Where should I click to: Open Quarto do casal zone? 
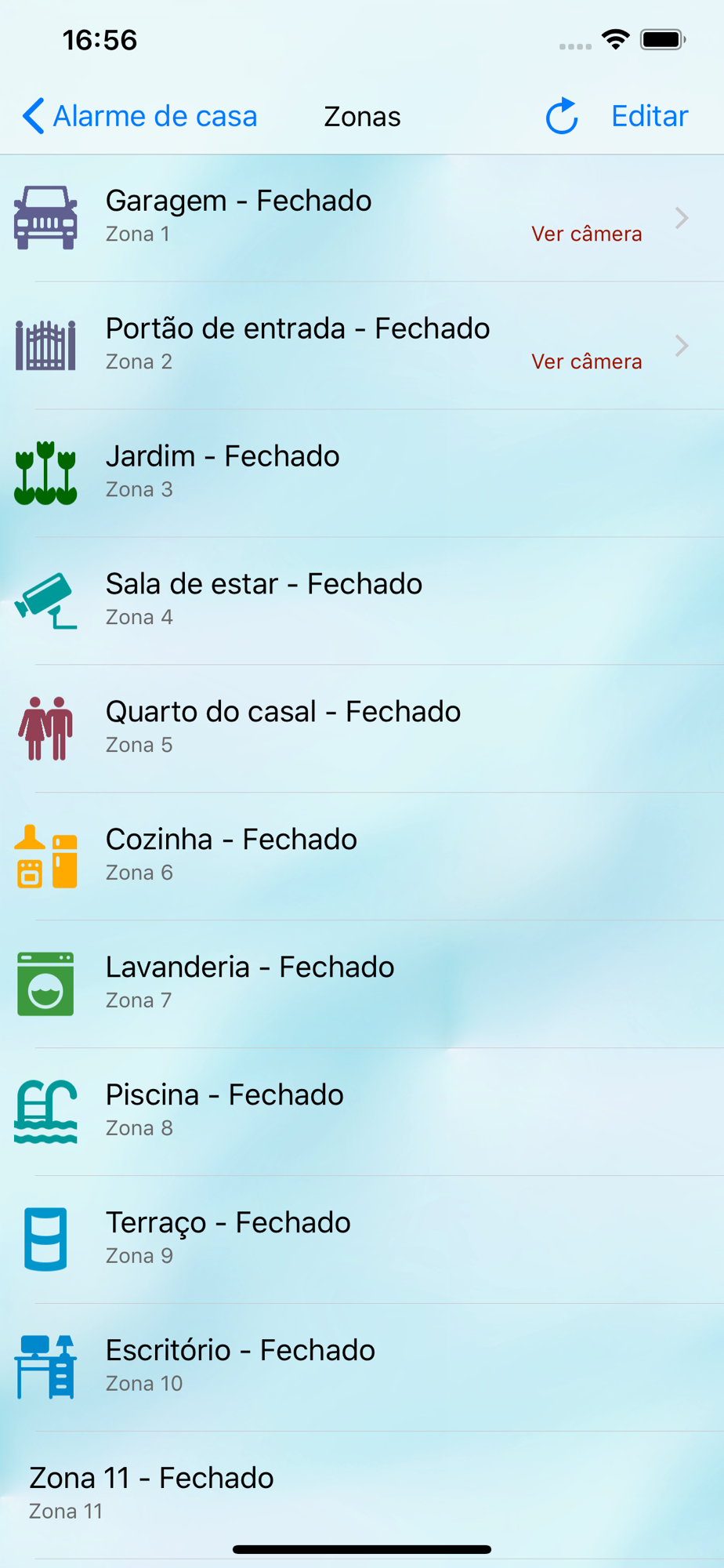[362, 729]
